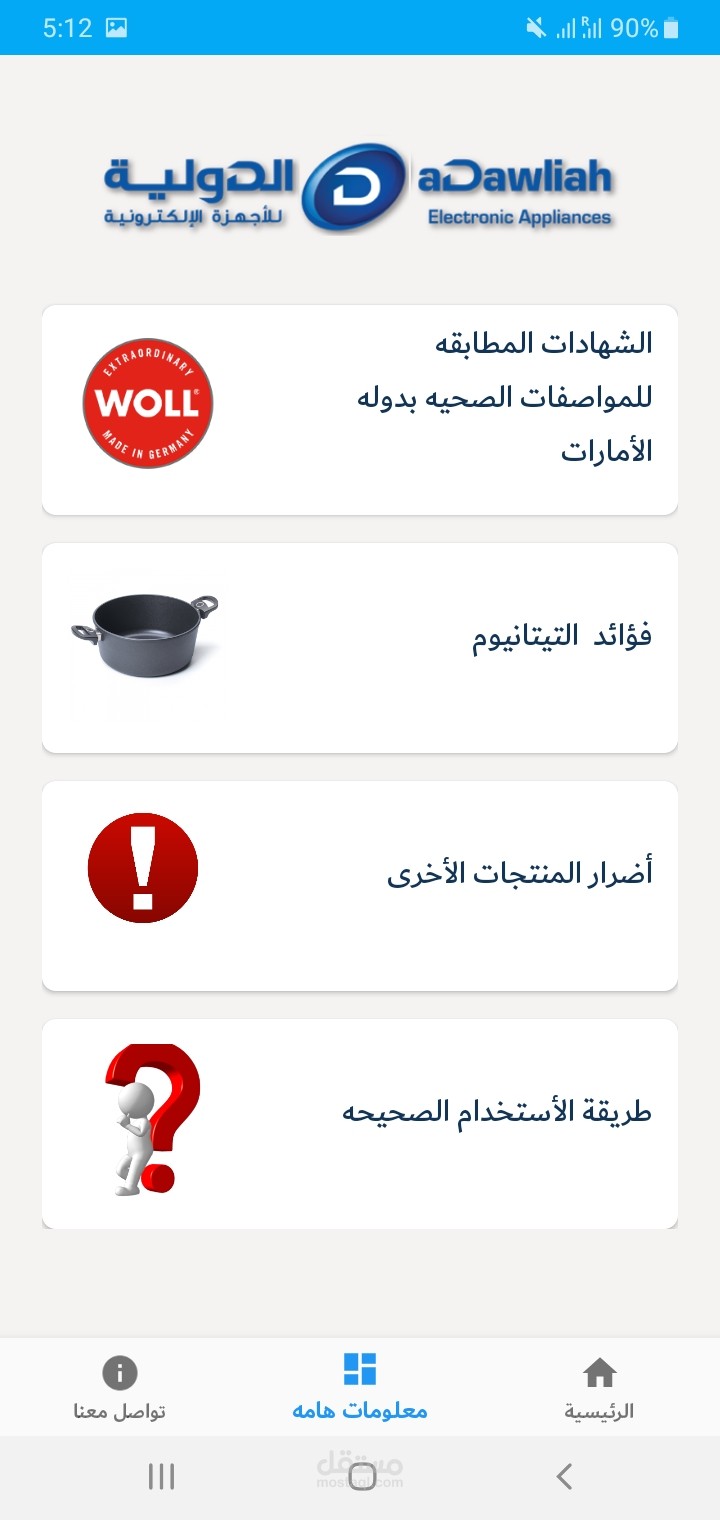Image resolution: width=720 pixels, height=1520 pixels.
Task: Open the الشهادات المطابقه WOLL card
Action: point(360,410)
